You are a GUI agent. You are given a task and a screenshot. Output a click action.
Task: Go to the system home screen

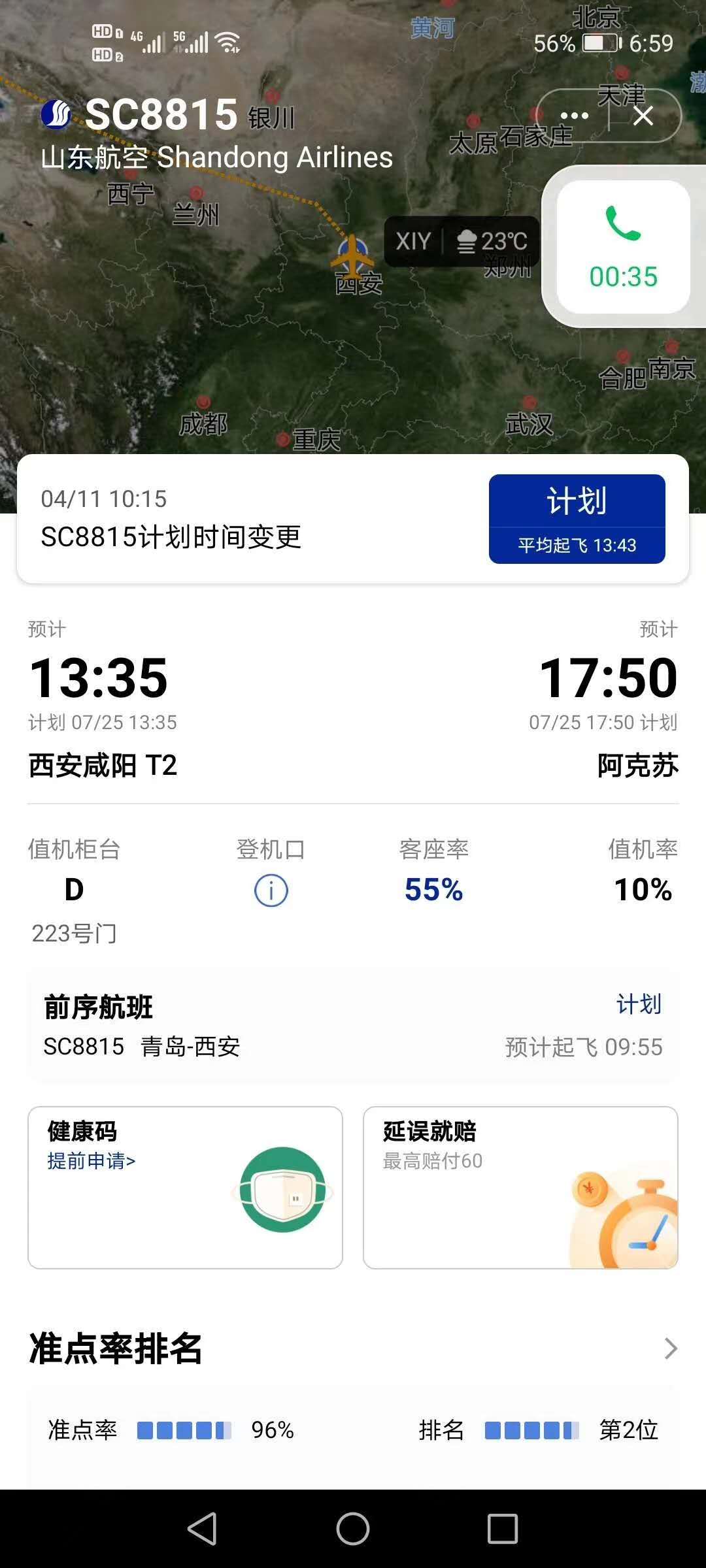(353, 1529)
